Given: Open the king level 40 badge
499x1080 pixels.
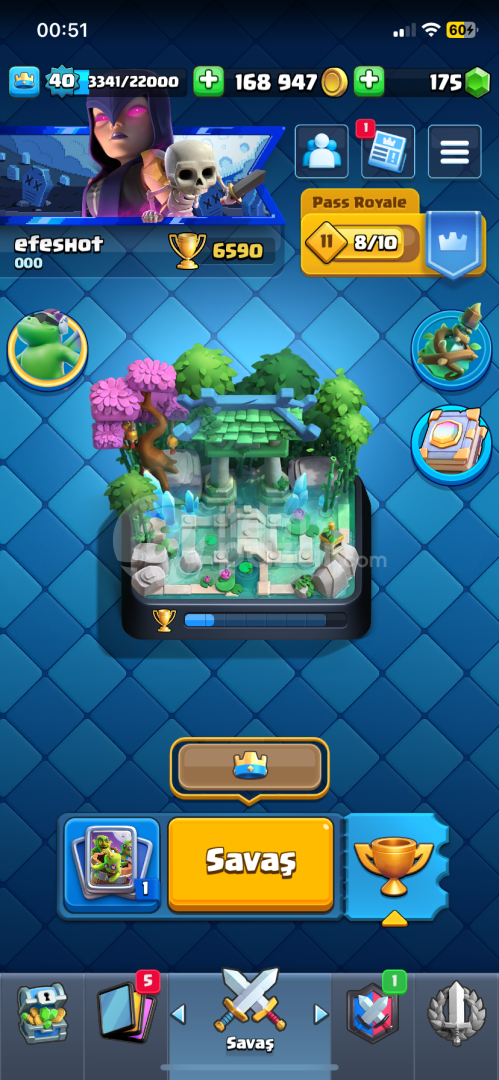Looking at the screenshot, I should tap(61, 81).
